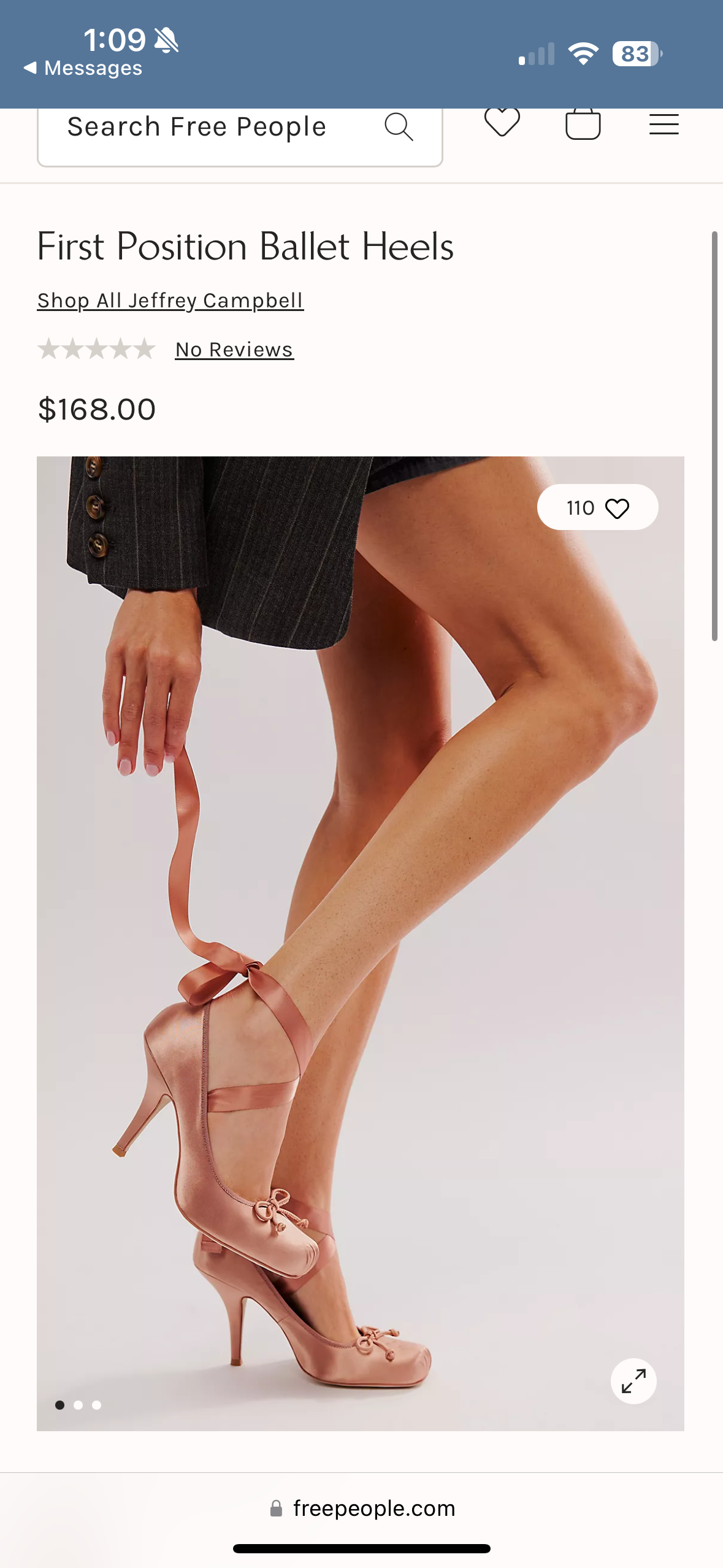Open the shopping bag
Viewport: 723px width, 1568px height.
tap(583, 125)
